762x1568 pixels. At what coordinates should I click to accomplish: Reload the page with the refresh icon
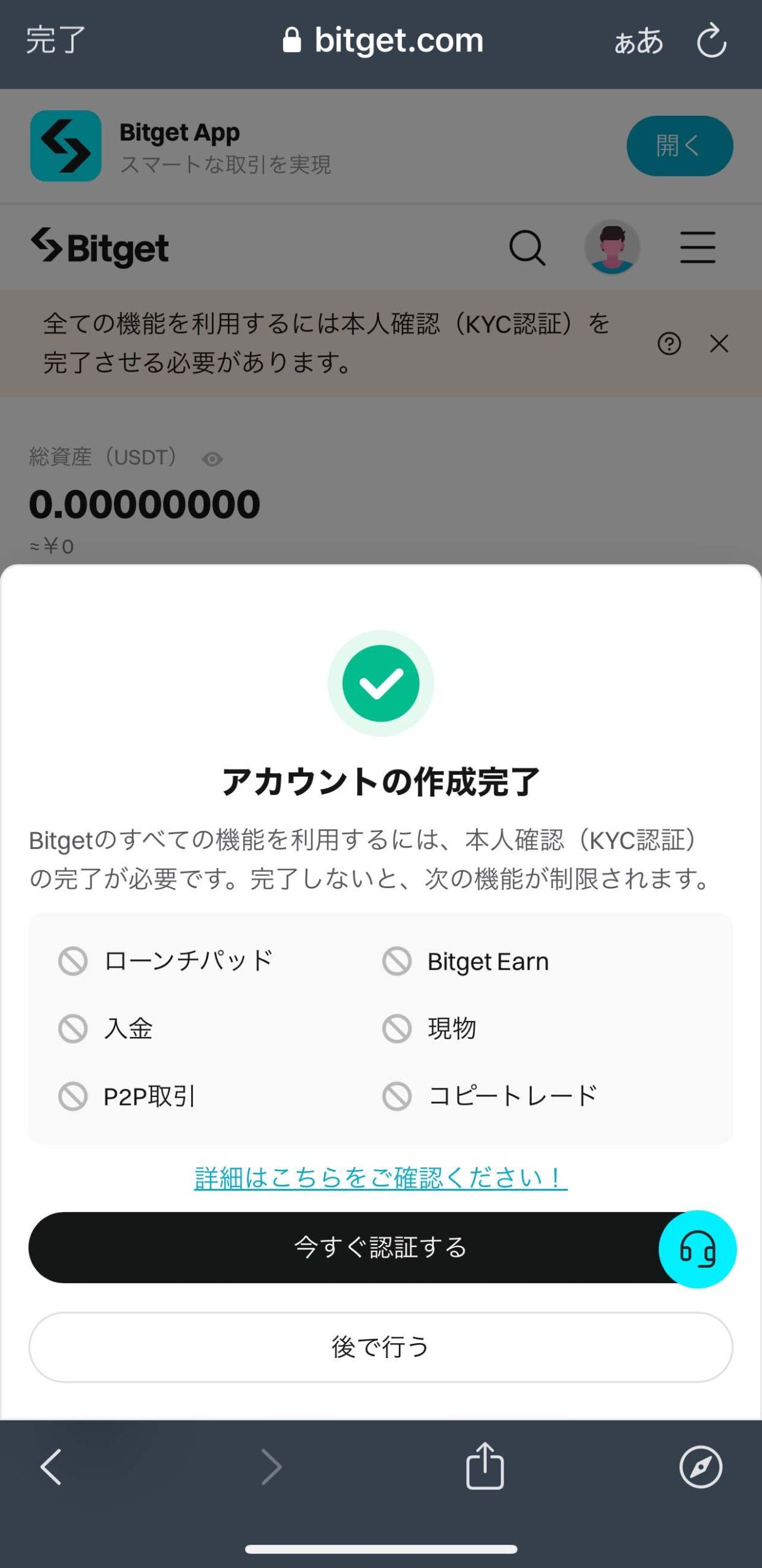(x=712, y=40)
